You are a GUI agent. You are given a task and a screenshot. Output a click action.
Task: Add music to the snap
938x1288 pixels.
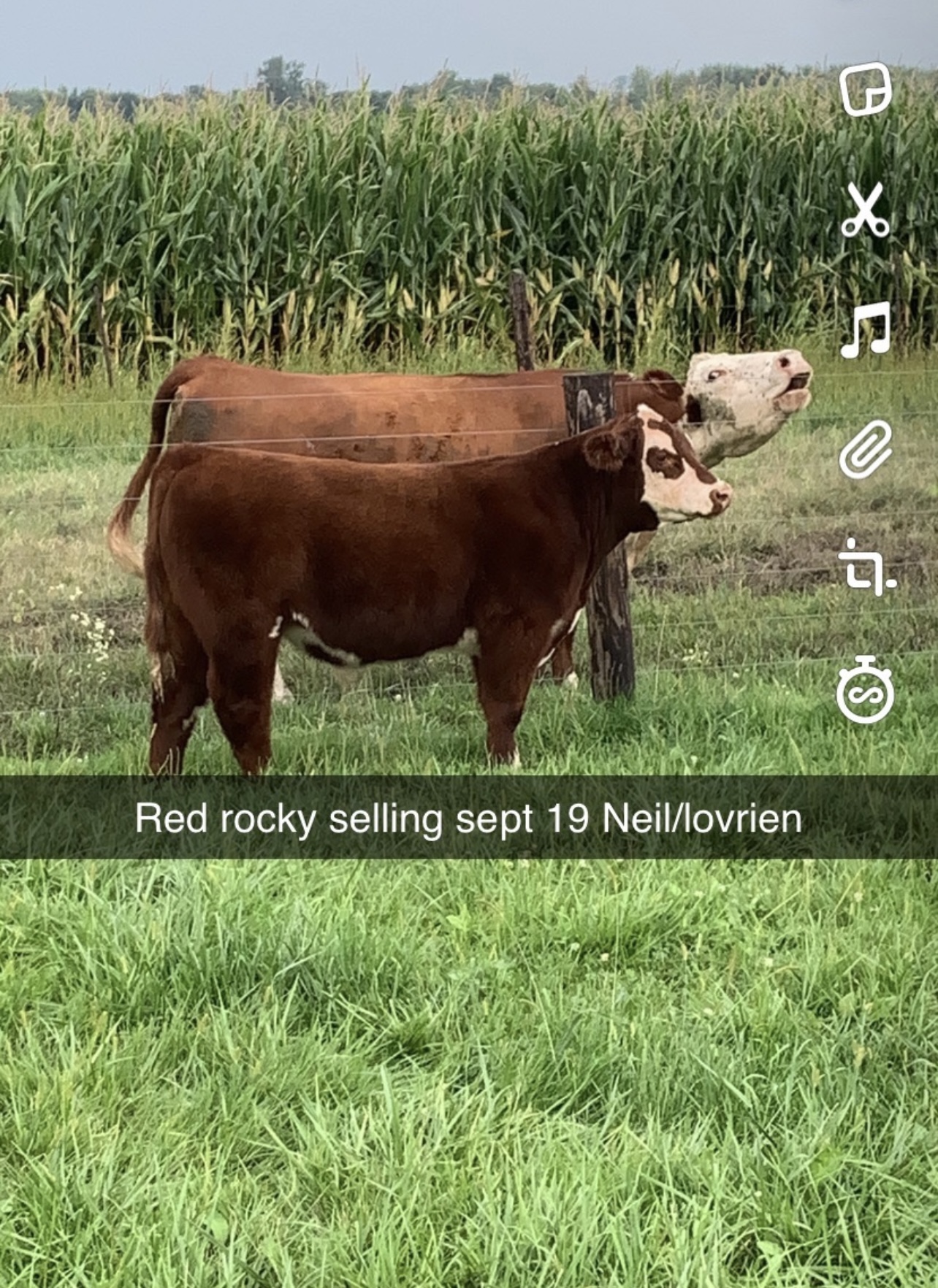click(865, 329)
